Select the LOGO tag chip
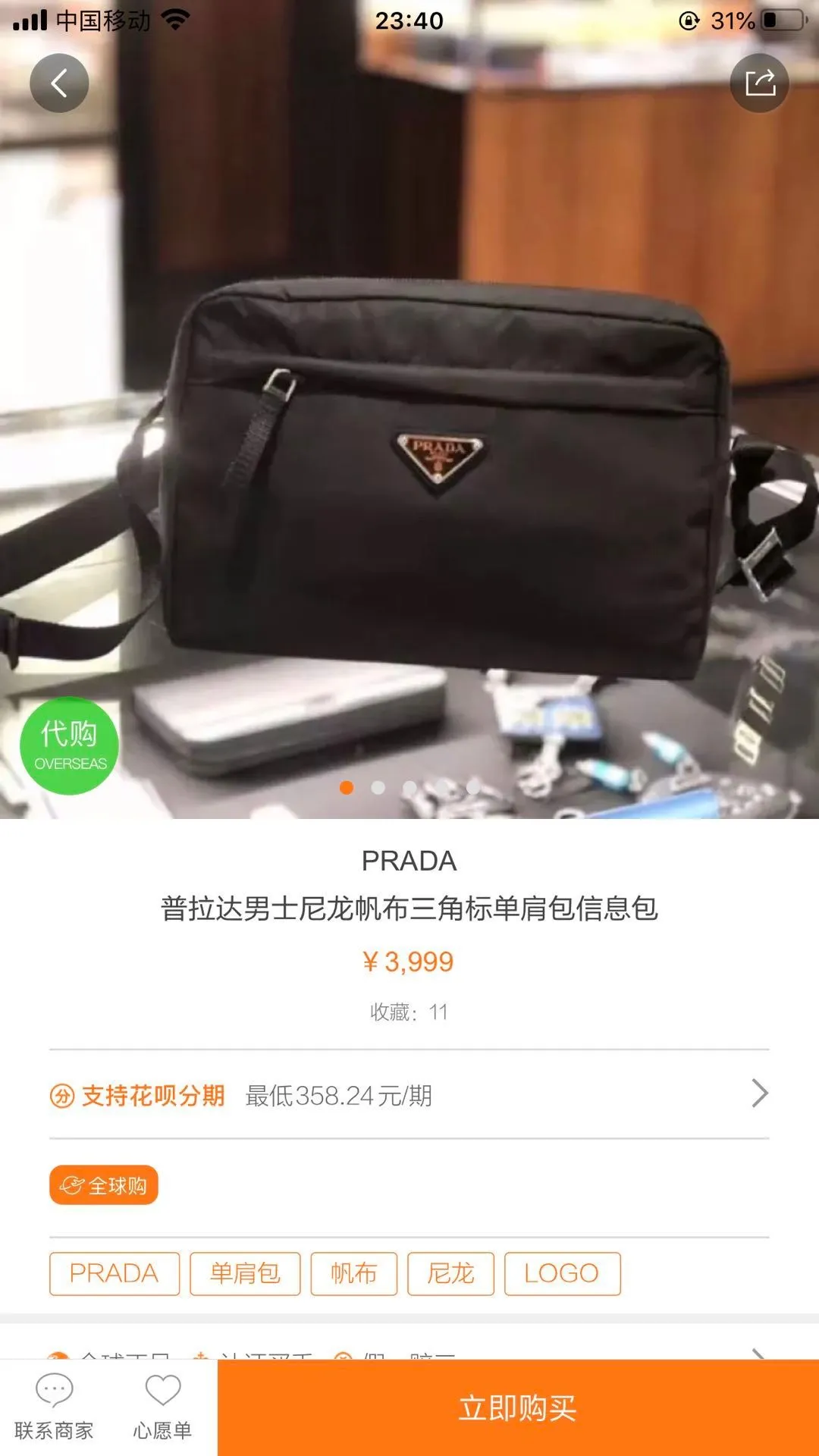The width and height of the screenshot is (819, 1456). 562,1273
